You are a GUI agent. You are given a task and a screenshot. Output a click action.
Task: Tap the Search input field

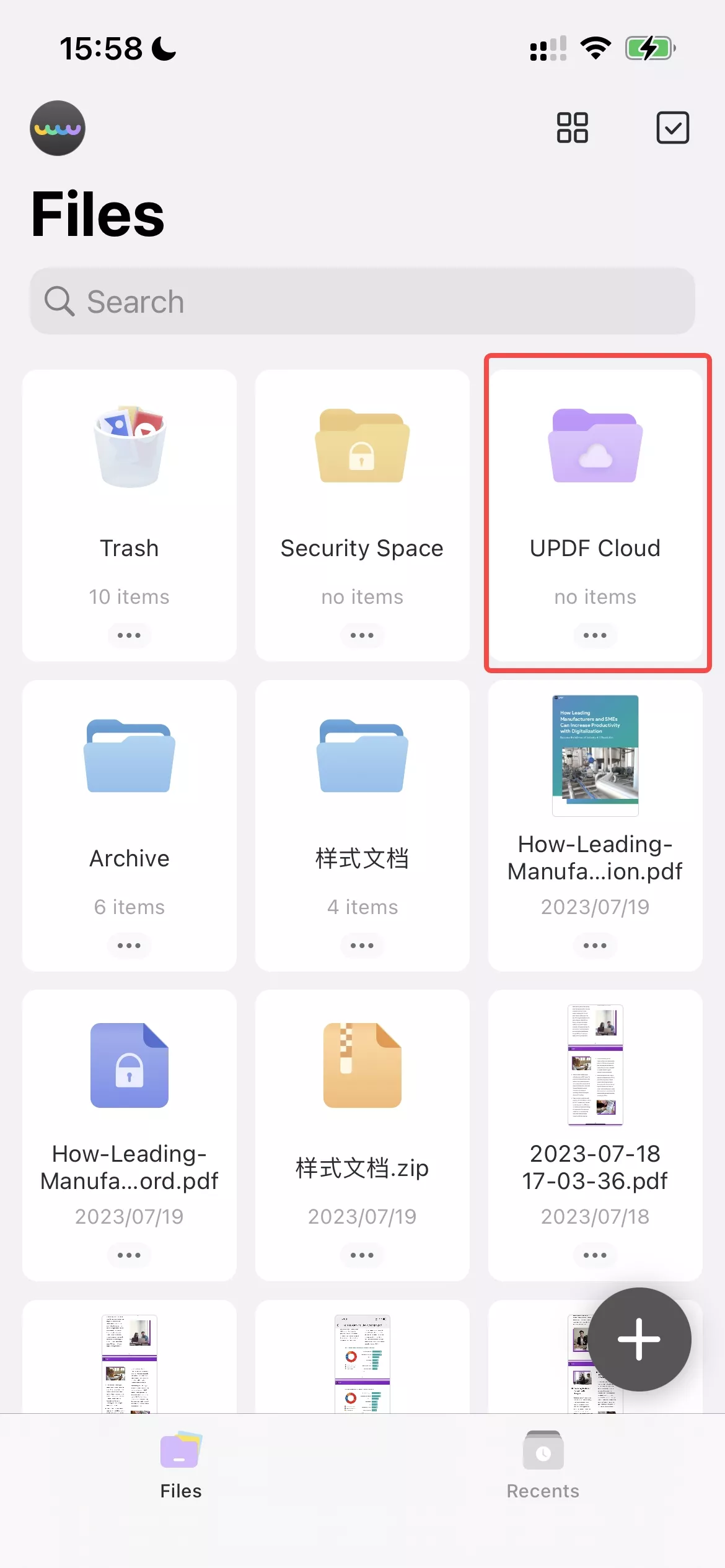tap(362, 302)
